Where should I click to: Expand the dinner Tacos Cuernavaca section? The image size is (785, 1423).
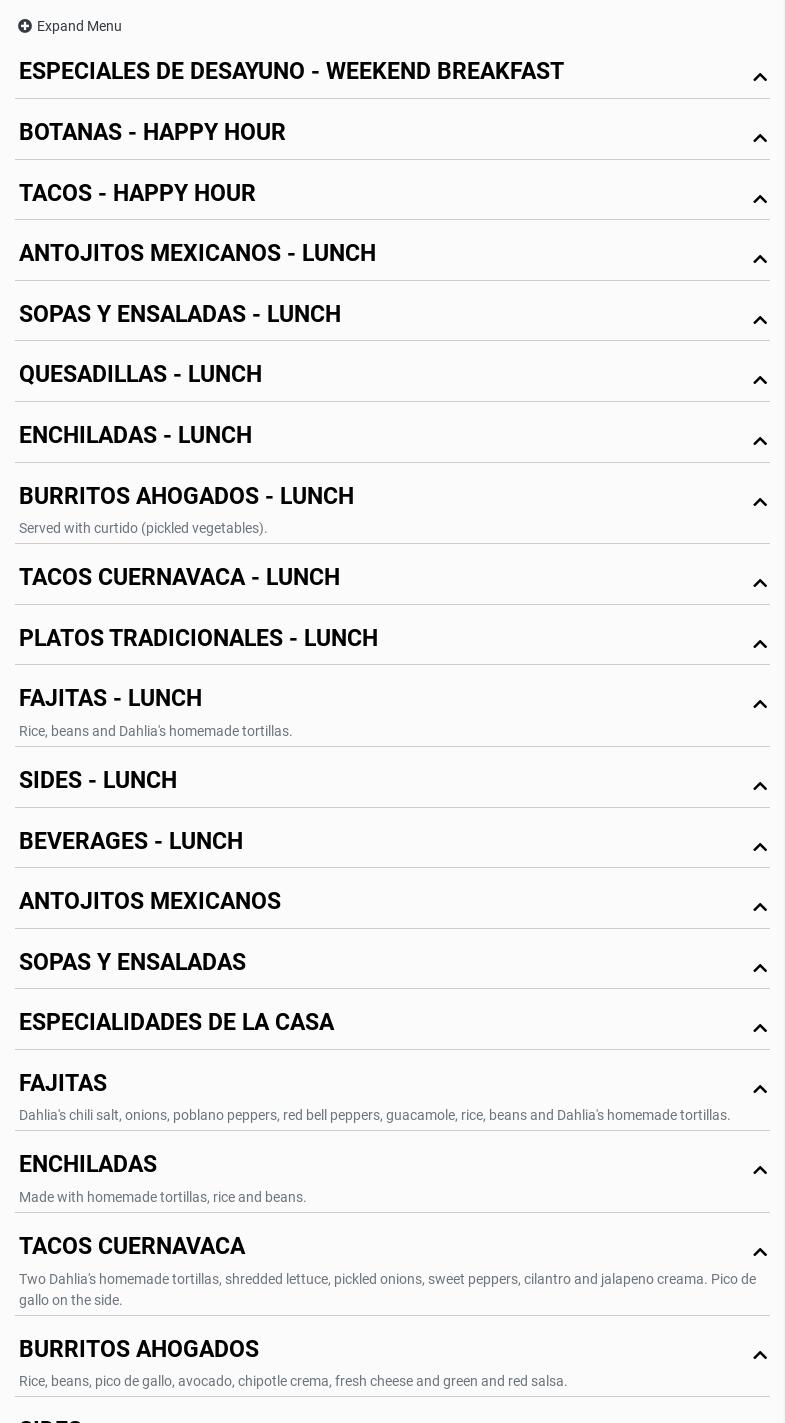[x=132, y=1247]
